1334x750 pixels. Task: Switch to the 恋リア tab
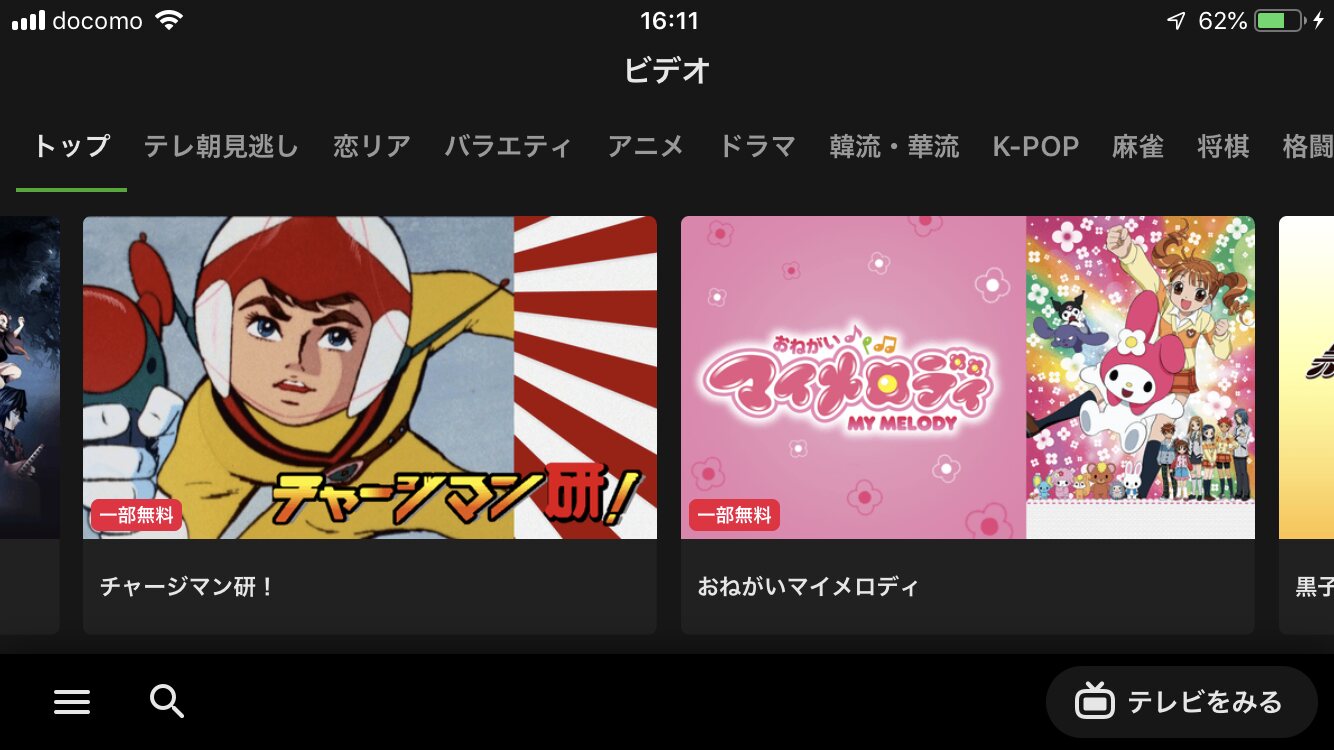372,147
